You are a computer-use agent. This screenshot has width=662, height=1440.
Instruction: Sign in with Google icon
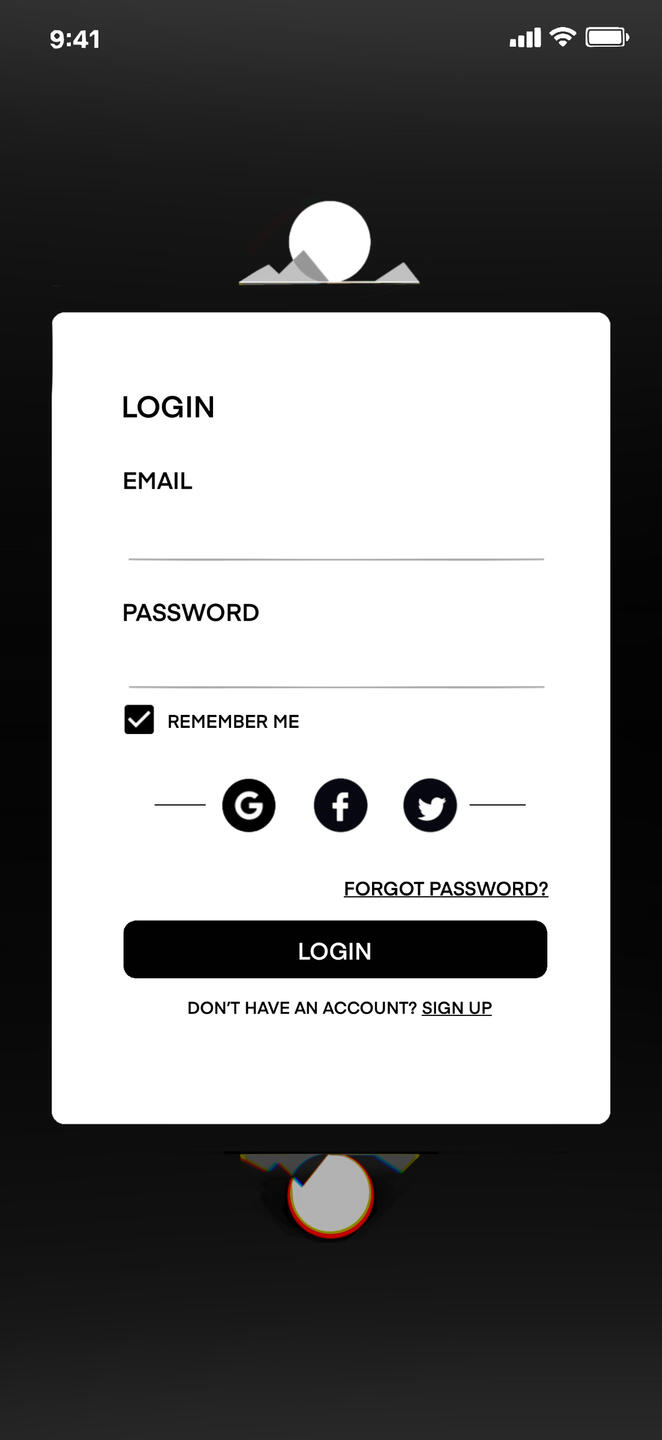click(249, 805)
